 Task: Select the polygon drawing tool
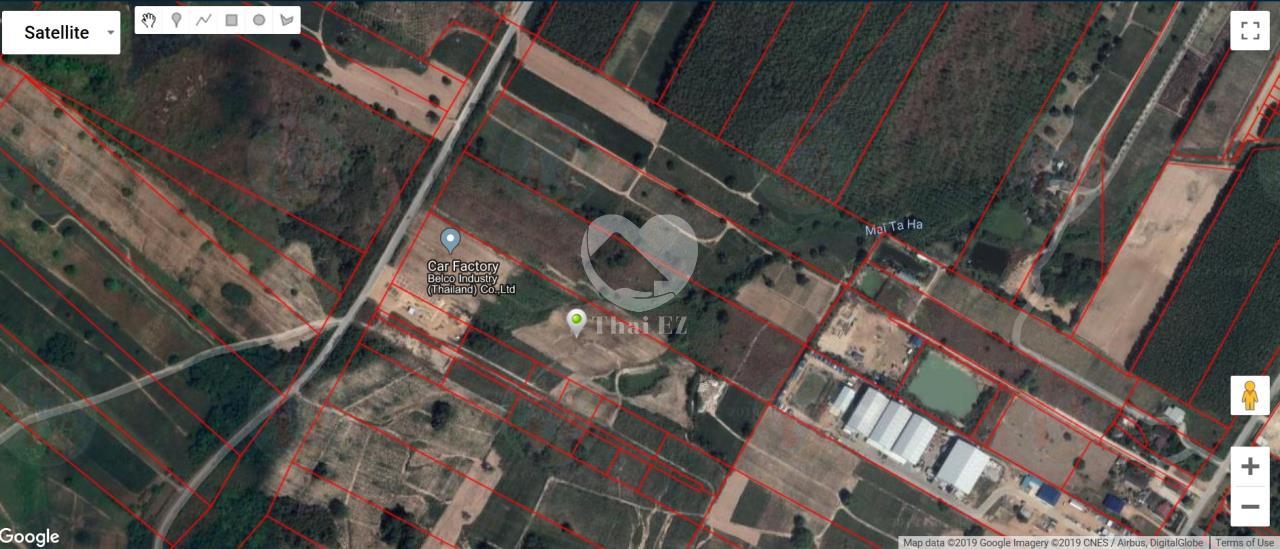point(287,20)
